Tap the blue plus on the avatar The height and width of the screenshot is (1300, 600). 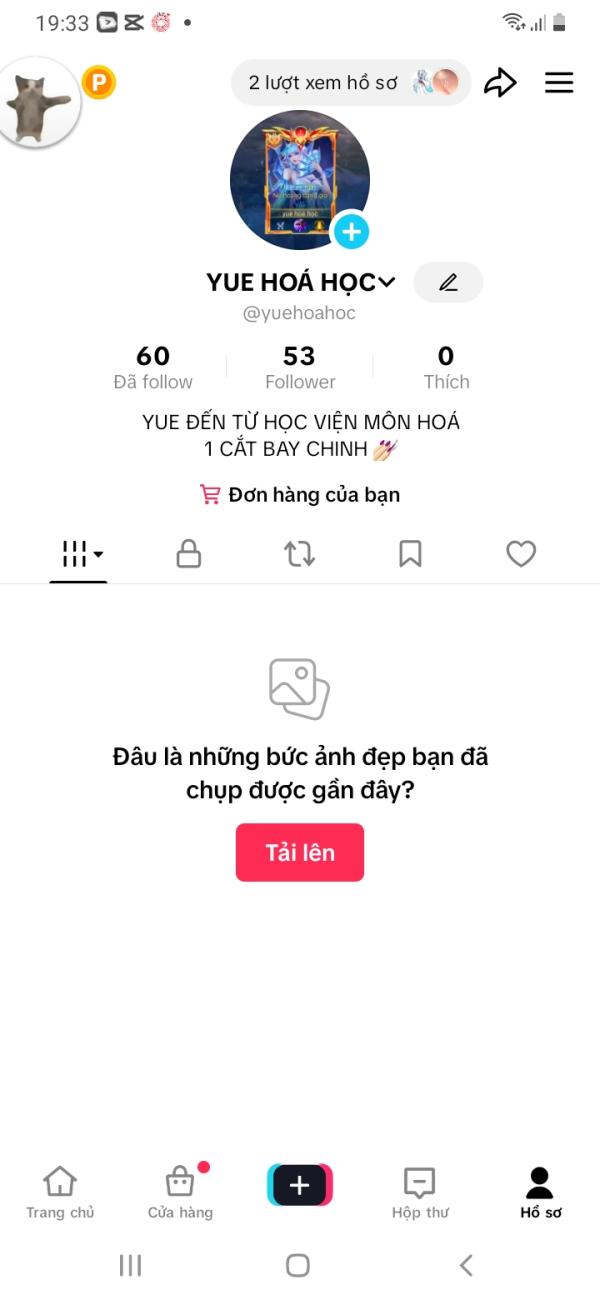350,232
